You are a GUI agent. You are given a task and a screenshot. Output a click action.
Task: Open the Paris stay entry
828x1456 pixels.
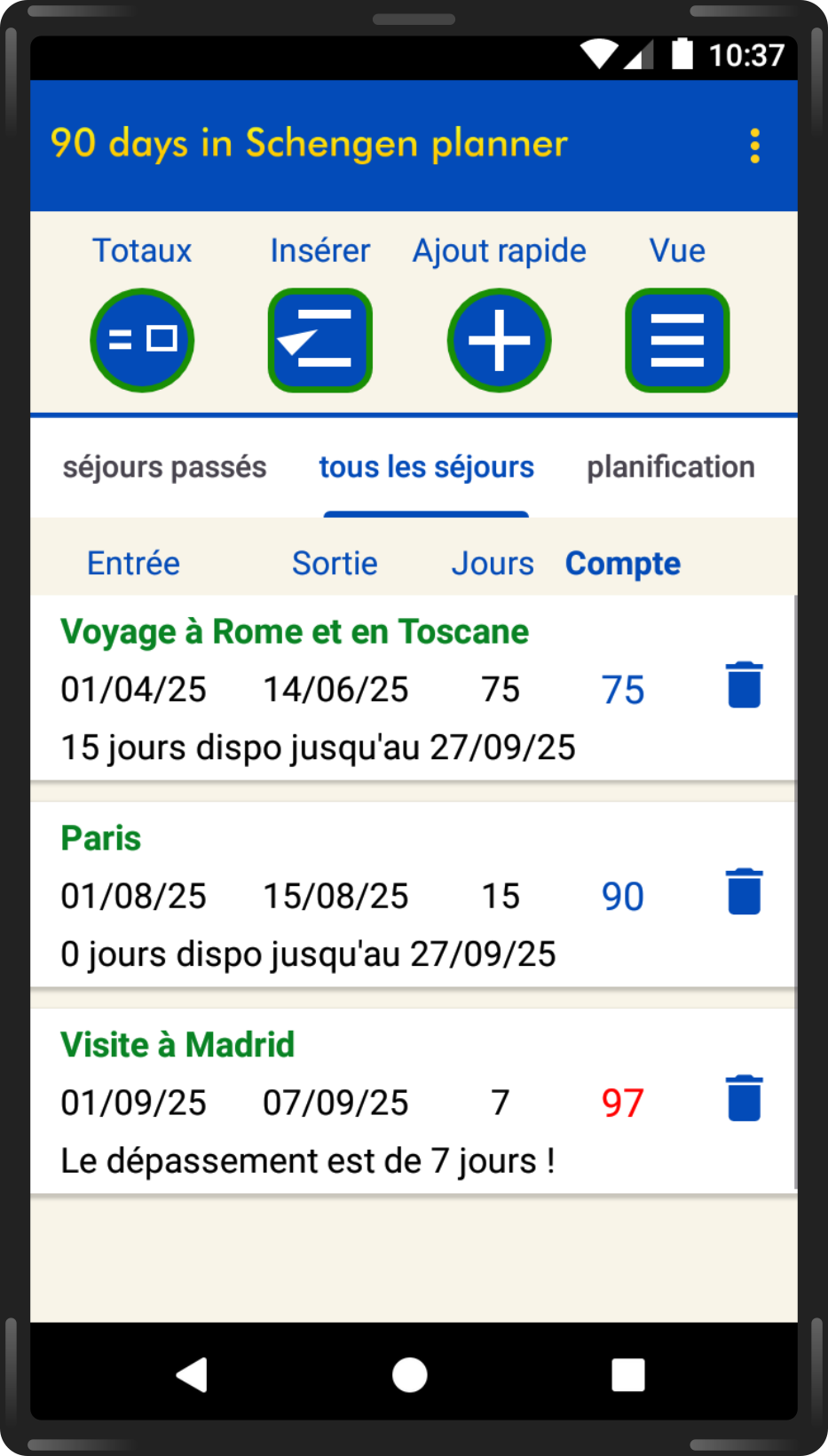click(x=355, y=895)
